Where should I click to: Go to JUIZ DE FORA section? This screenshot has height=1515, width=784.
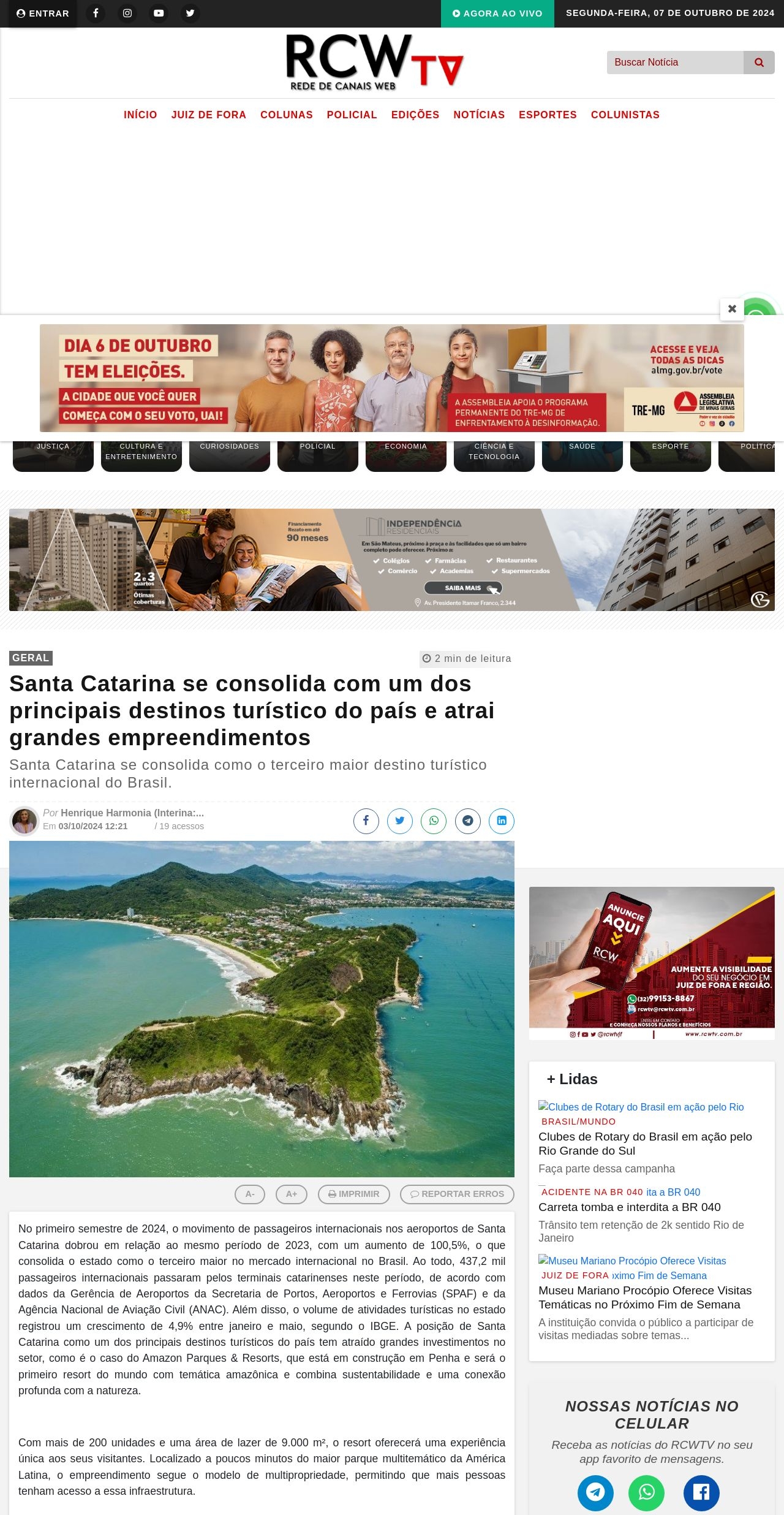[208, 115]
